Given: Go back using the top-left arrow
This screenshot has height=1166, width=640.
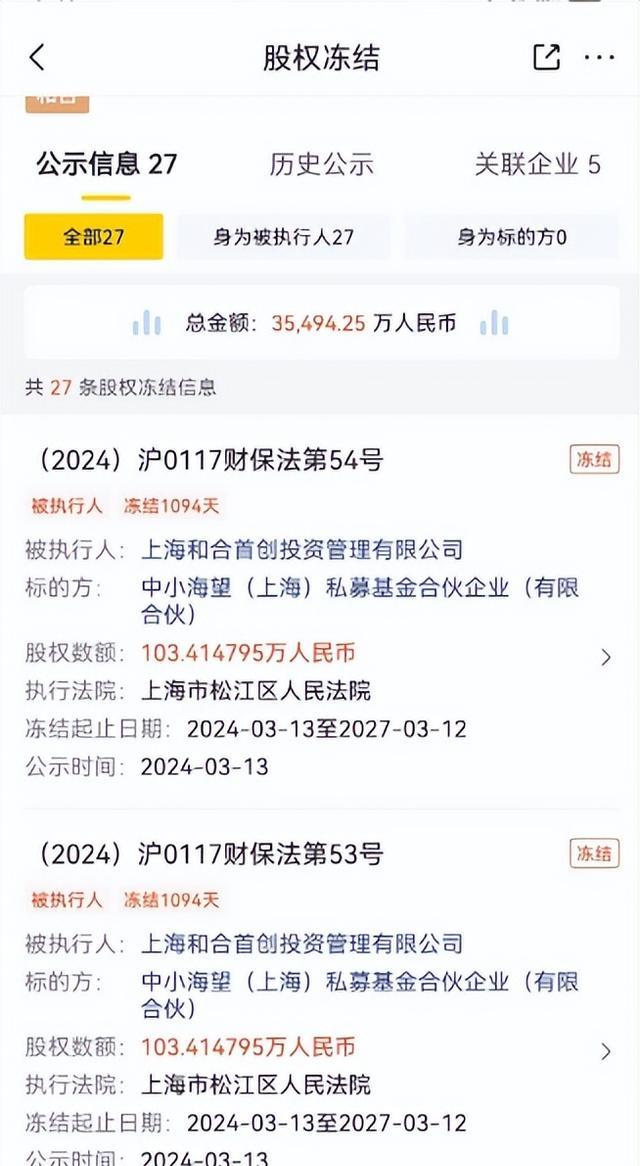Looking at the screenshot, I should click(37, 57).
